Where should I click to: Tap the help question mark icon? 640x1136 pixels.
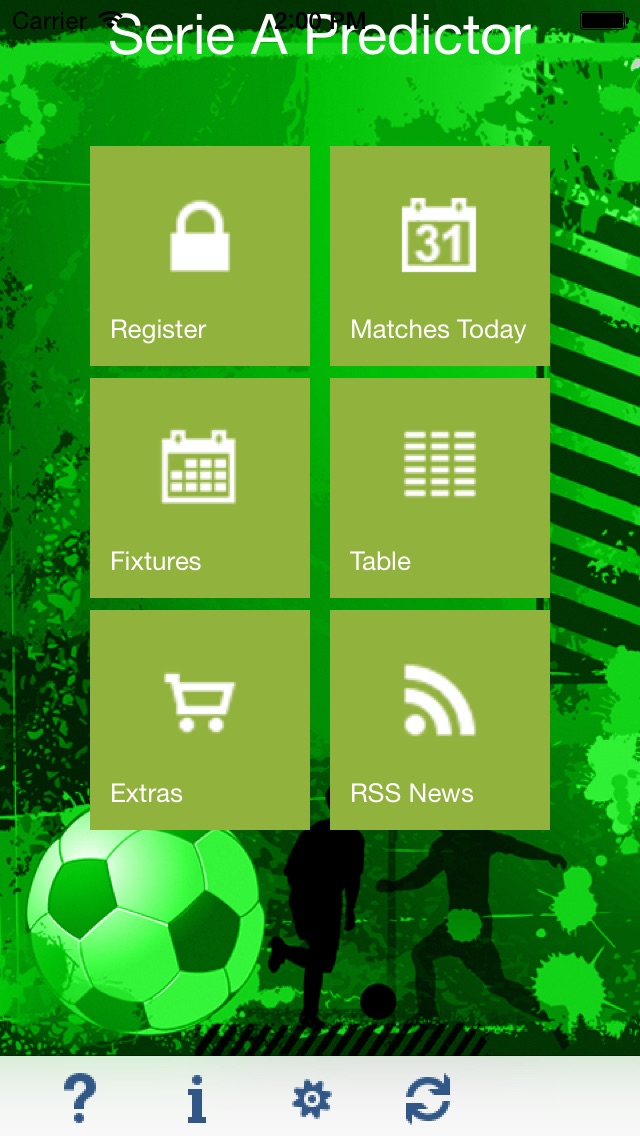(80, 1098)
